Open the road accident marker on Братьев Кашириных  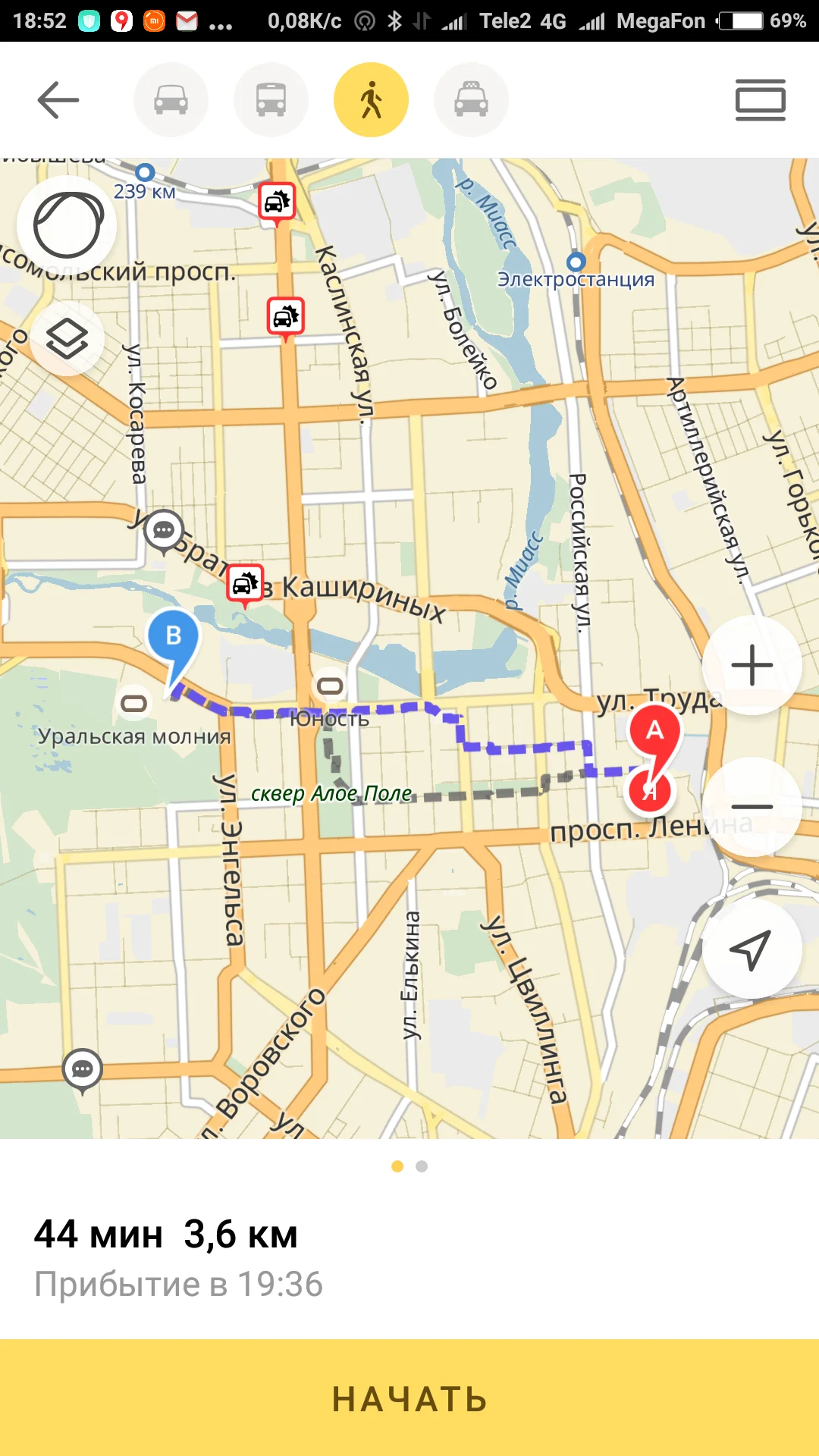click(245, 584)
